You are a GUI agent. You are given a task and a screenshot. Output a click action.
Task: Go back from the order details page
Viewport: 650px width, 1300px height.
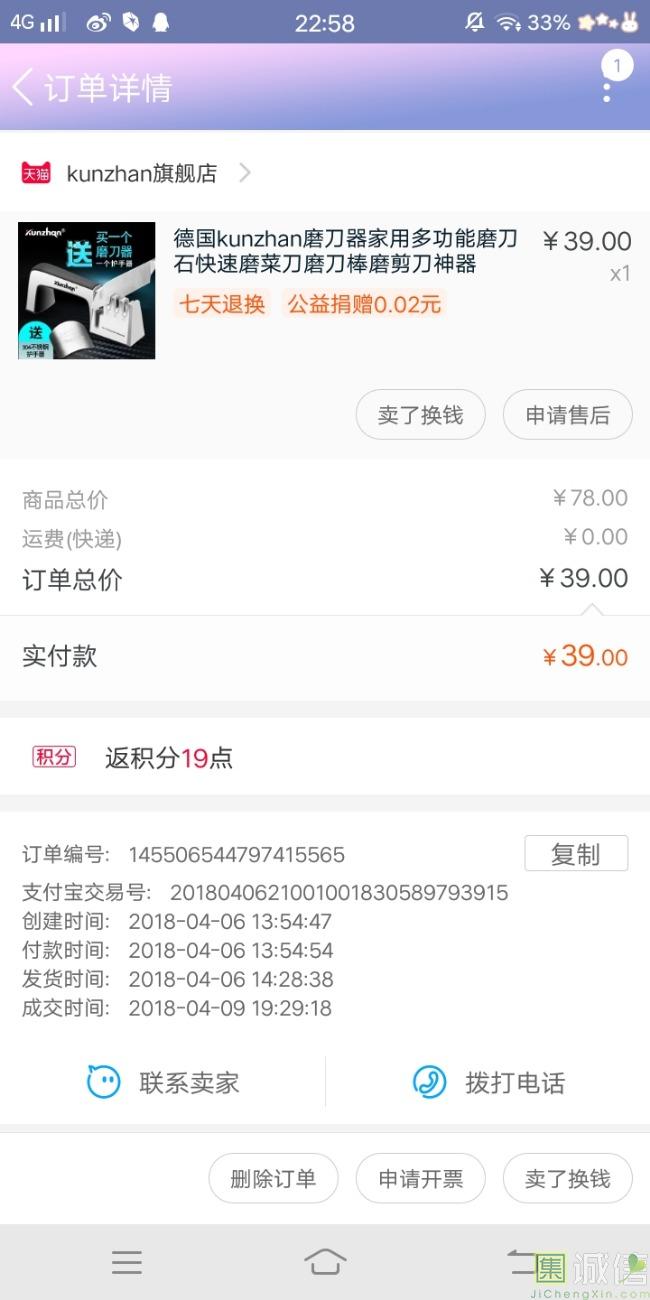tap(24, 88)
